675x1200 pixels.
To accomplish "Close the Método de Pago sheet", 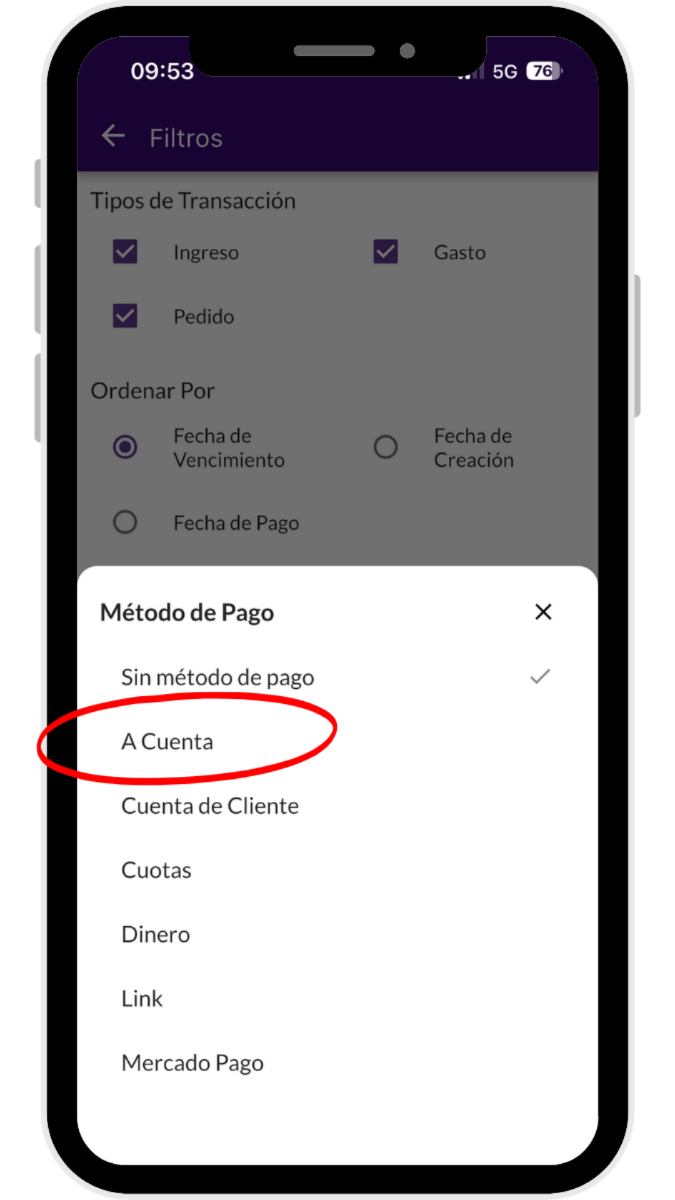I will click(543, 612).
